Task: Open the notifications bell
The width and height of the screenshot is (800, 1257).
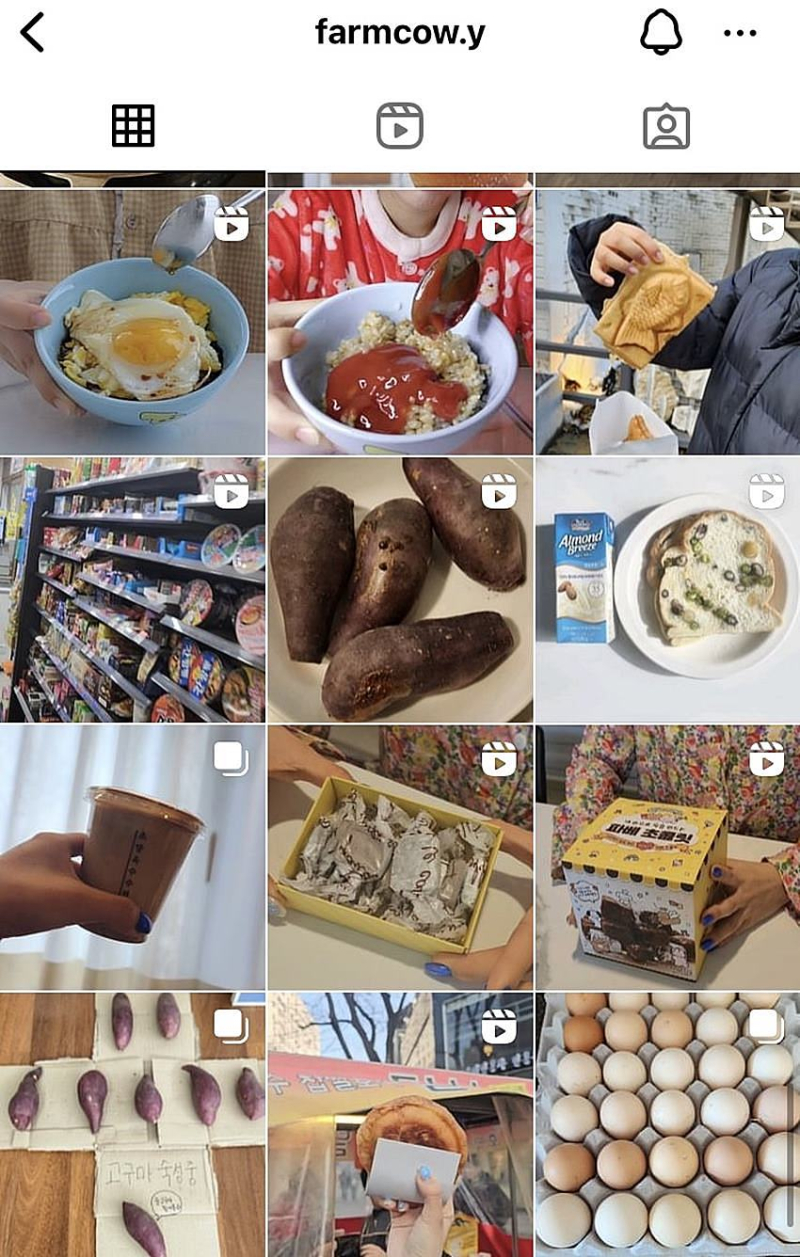Action: [x=660, y=33]
